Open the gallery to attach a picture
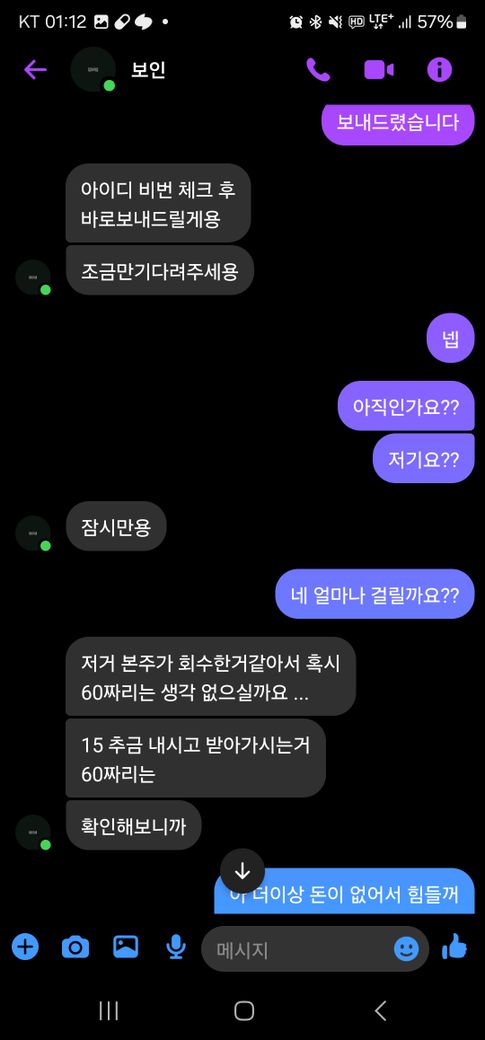 pos(125,946)
